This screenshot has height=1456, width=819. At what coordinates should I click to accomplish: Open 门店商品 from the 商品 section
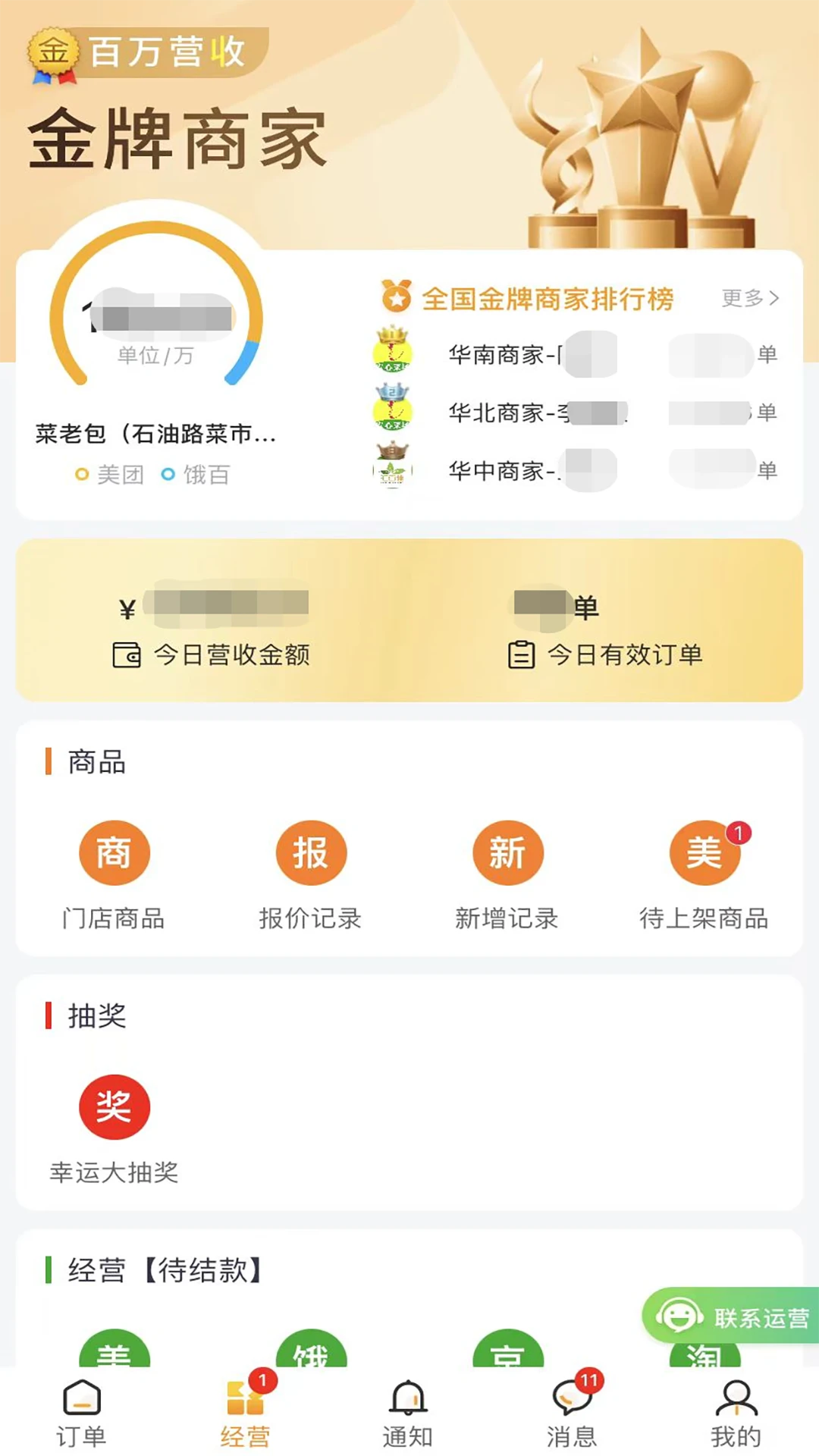pyautogui.click(x=115, y=852)
